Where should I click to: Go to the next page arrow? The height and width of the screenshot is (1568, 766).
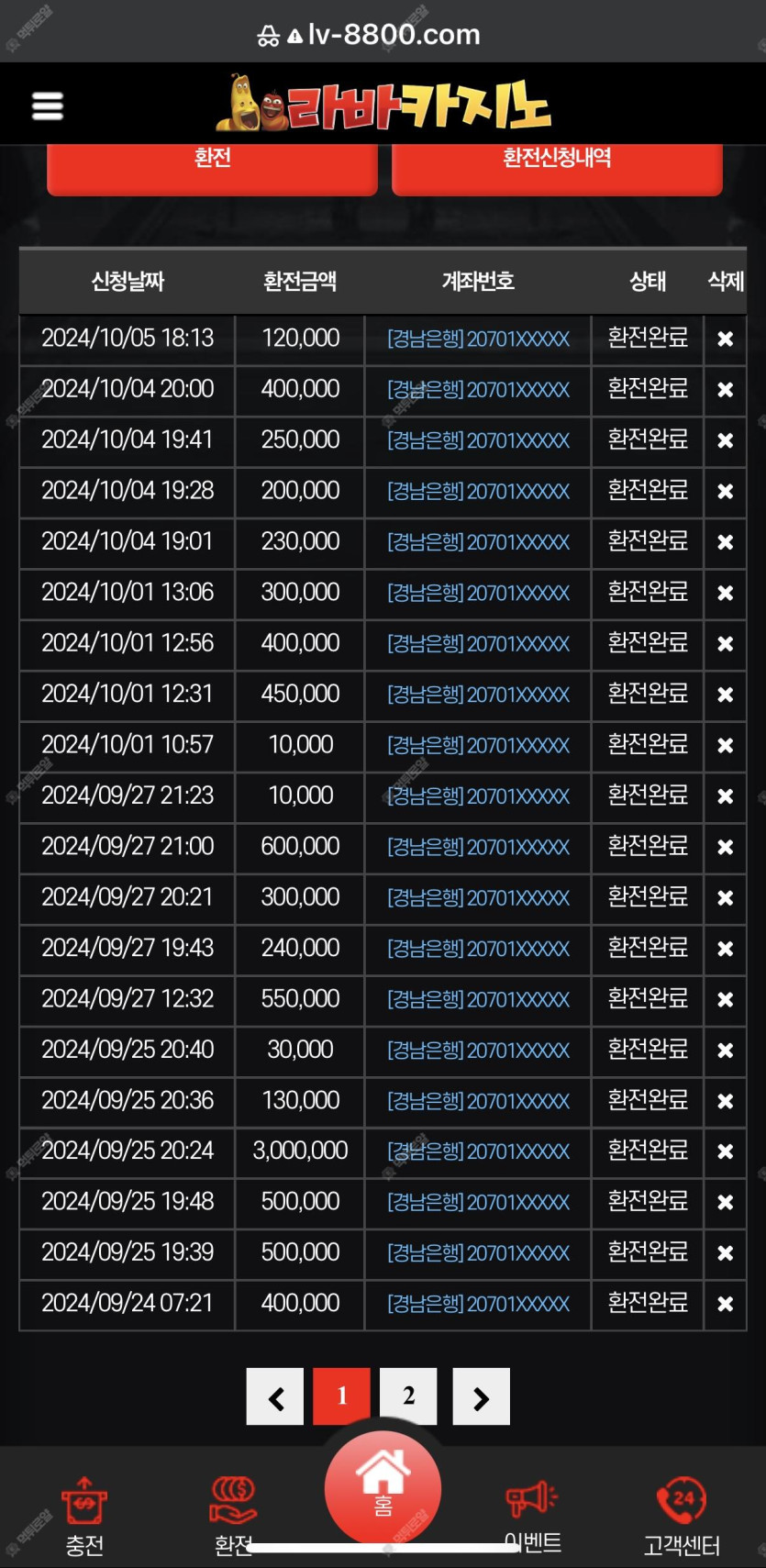[x=481, y=1396]
